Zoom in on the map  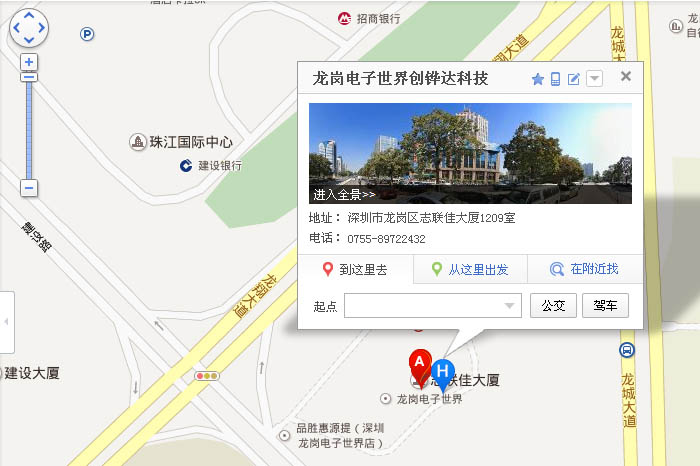coord(29,62)
